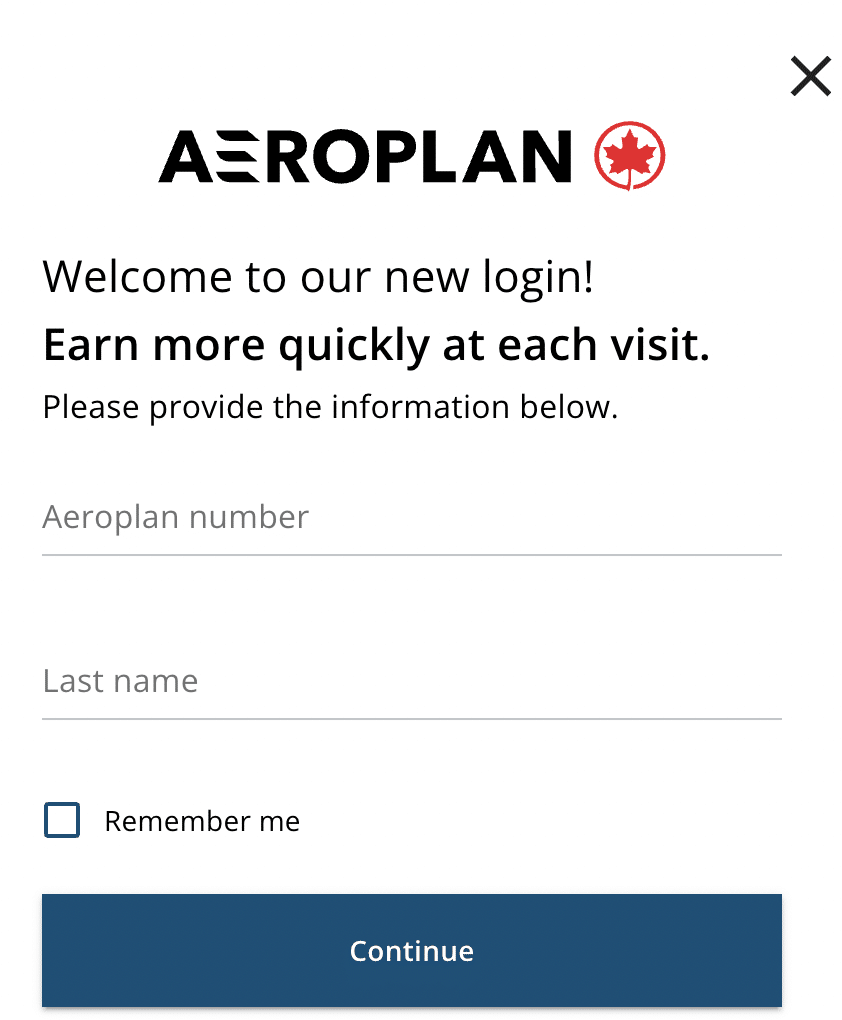Close the Aeroplan login dialog
This screenshot has height=1020, width=842.
[810, 76]
